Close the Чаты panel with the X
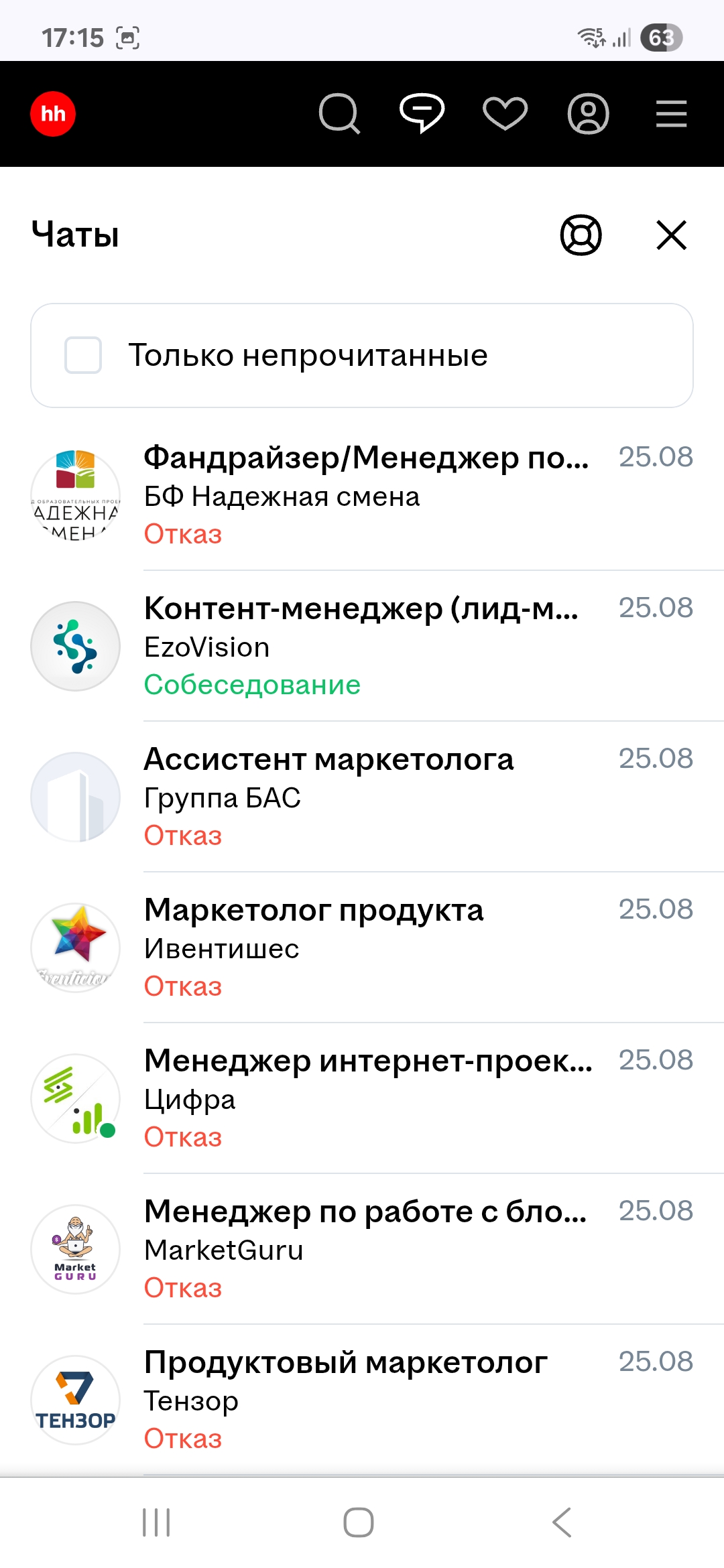The height and width of the screenshot is (1568, 724). point(670,236)
